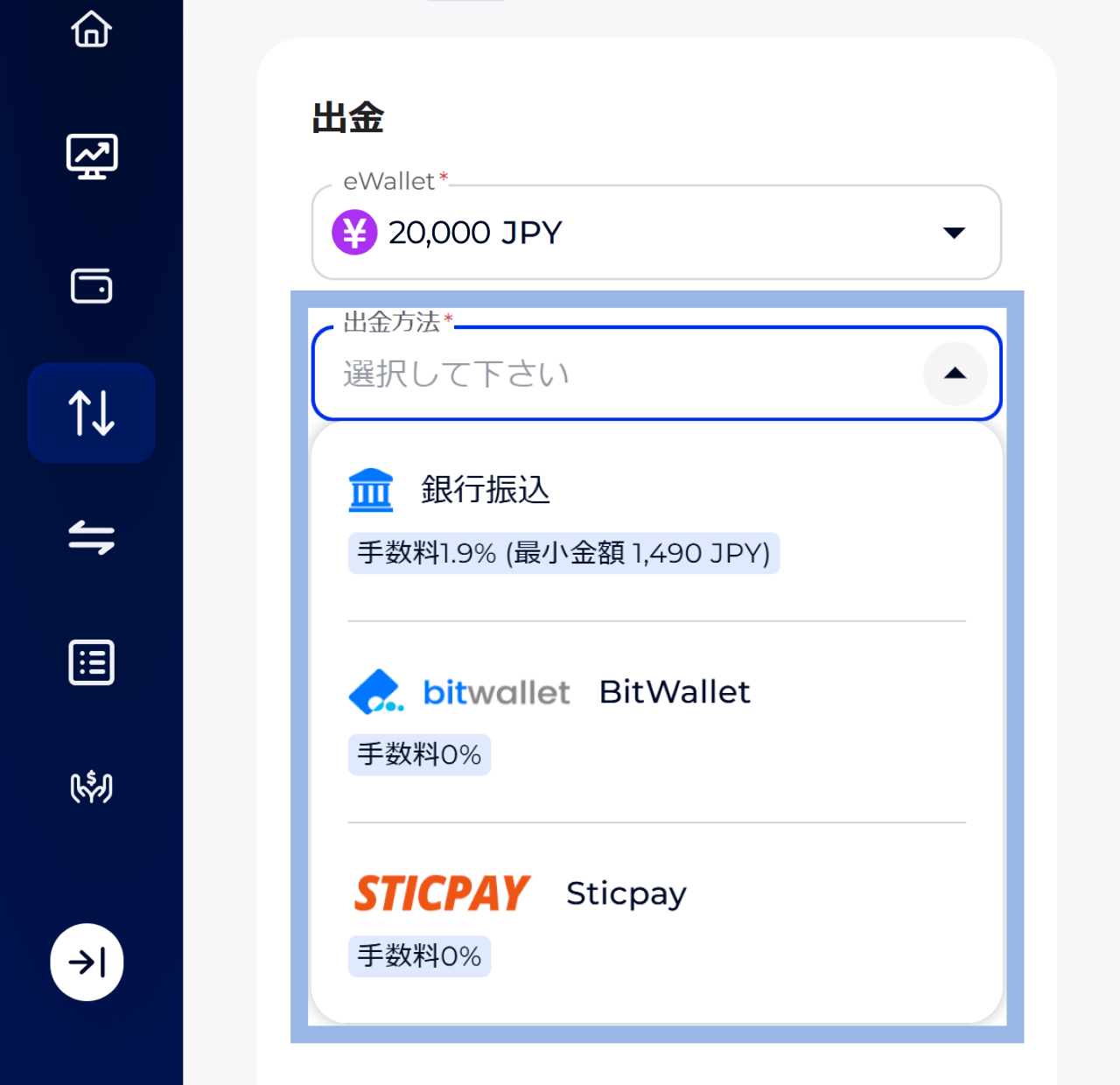Open the trading chart monitor icon

pos(91,157)
